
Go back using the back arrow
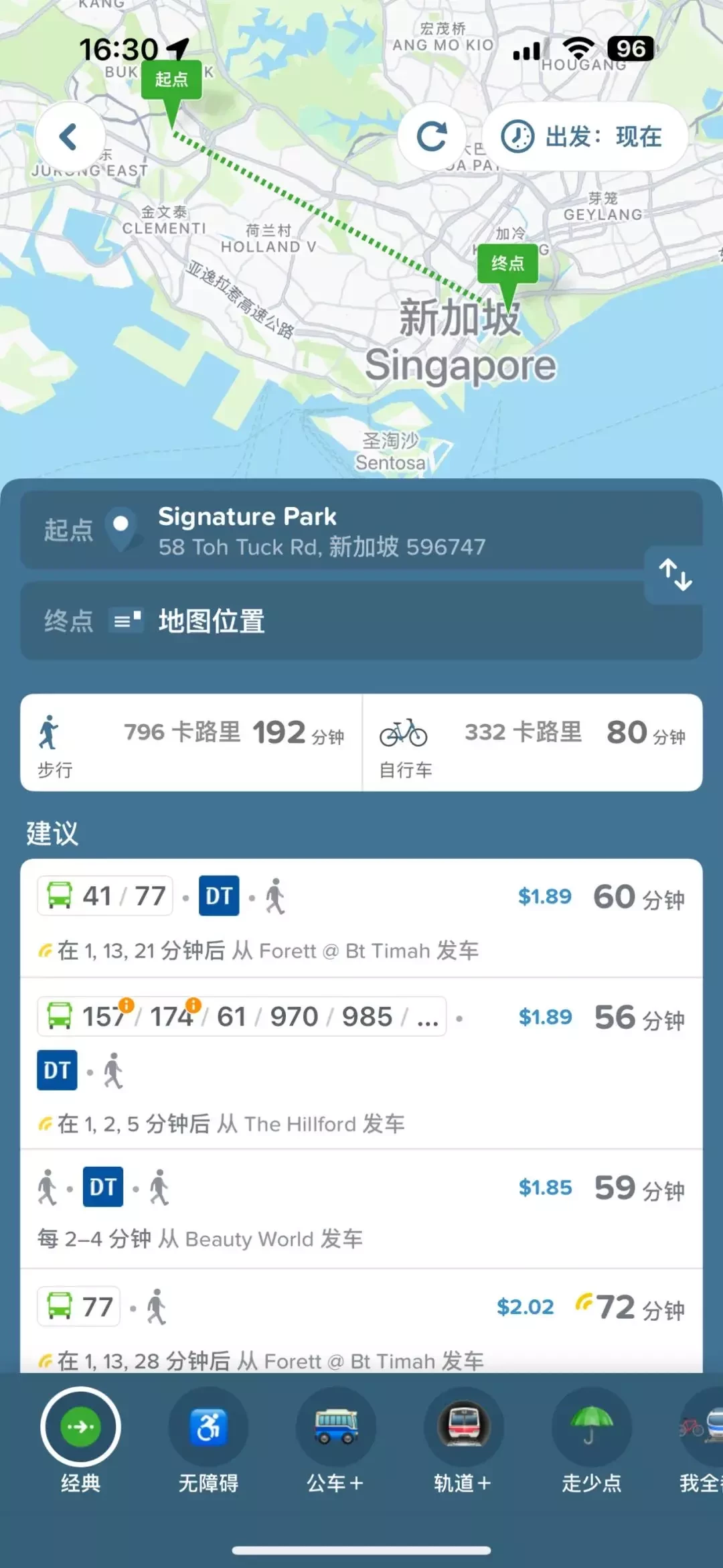70,137
